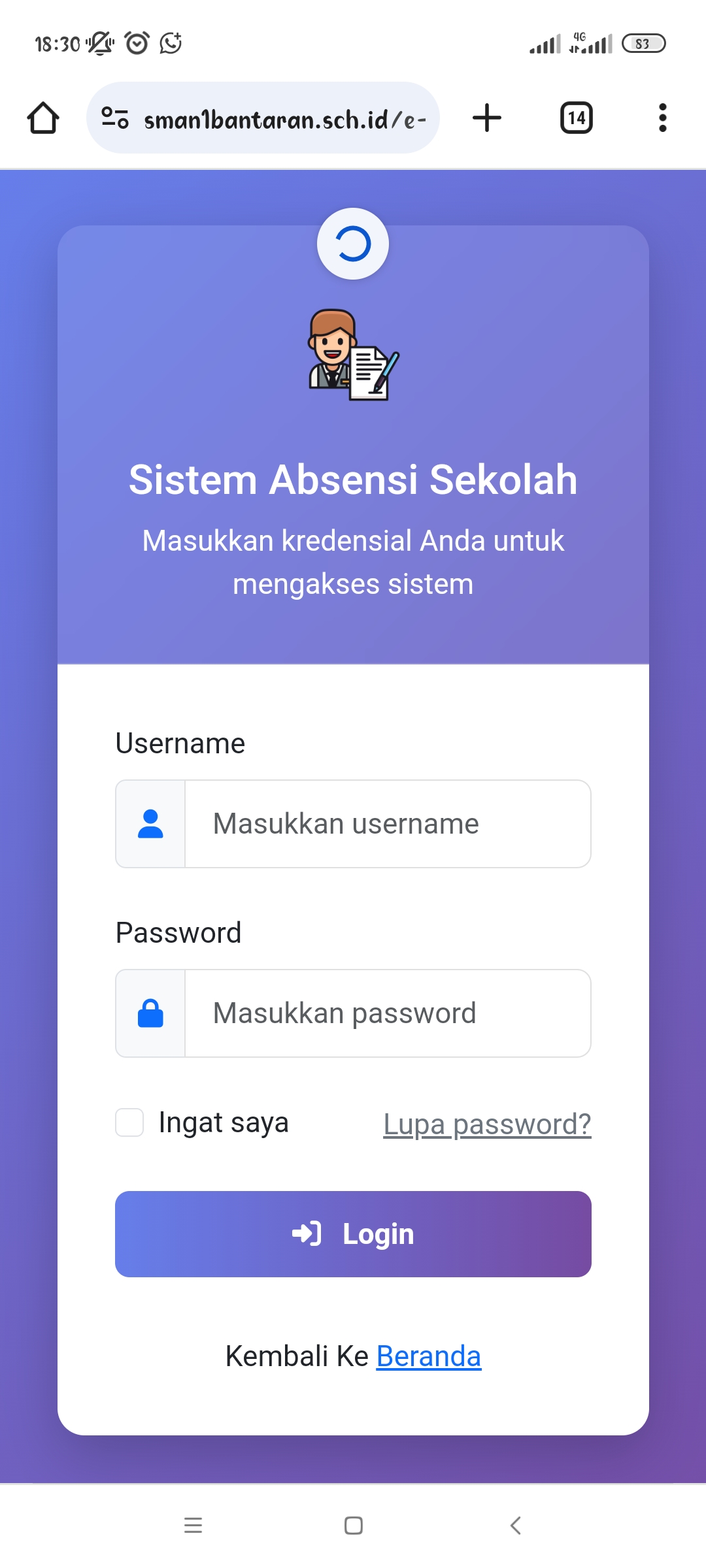Focus the Masukkan password field
This screenshot has height=1568, width=706.
pos(387,1013)
